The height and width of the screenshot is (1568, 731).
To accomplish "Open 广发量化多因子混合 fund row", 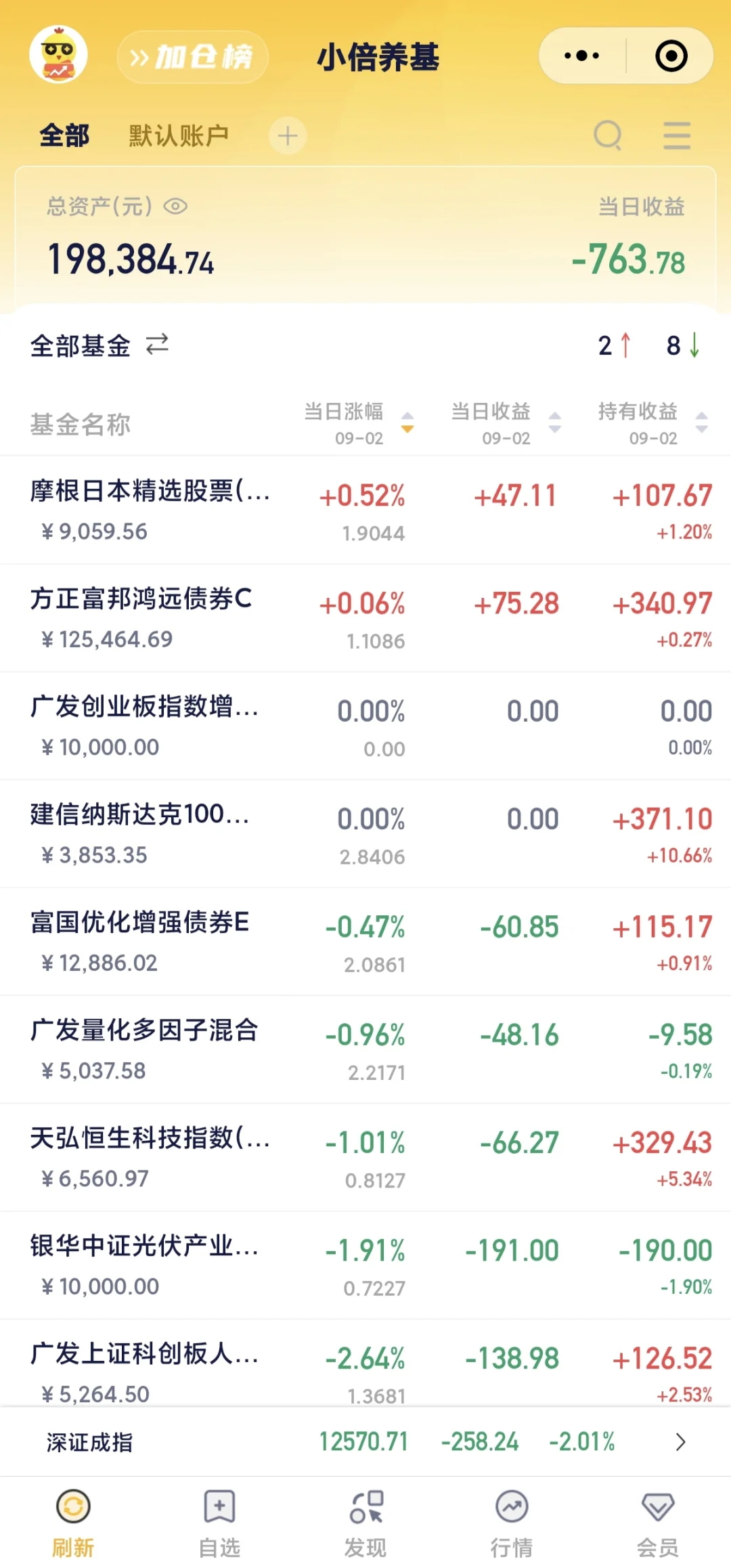I will tap(365, 1049).
